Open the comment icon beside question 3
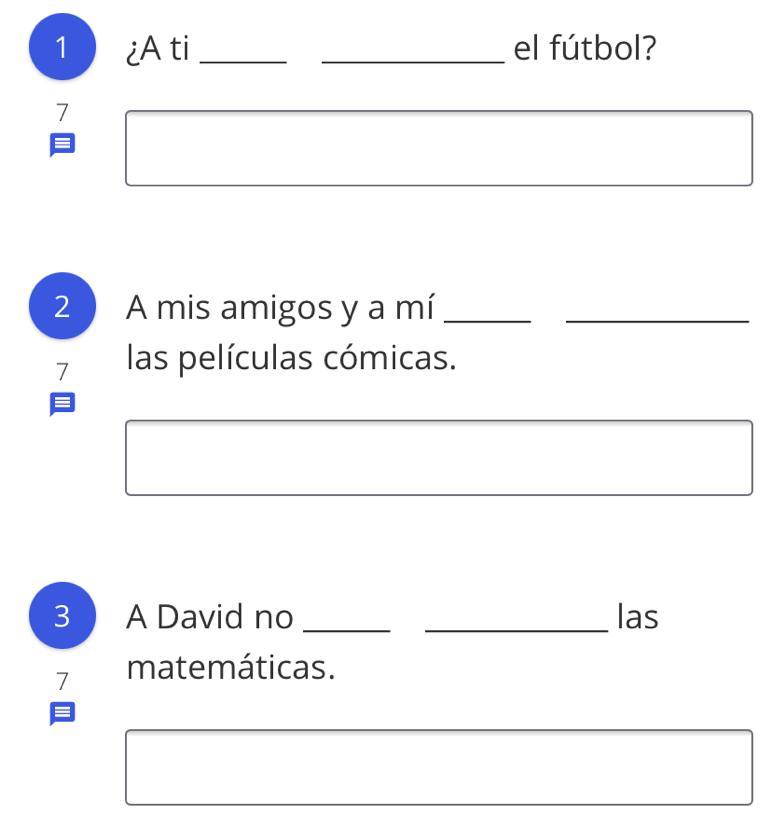The image size is (772, 829). 62,713
